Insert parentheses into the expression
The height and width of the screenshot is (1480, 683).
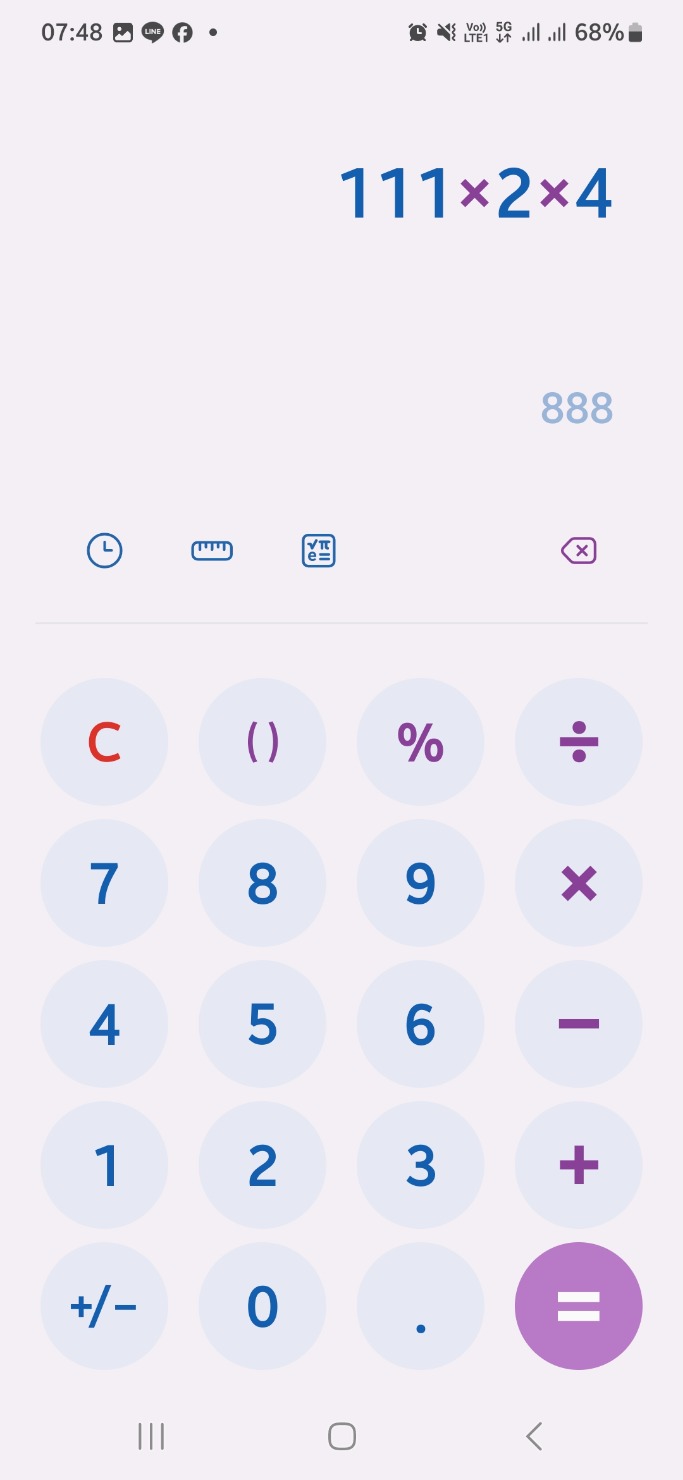pos(262,742)
